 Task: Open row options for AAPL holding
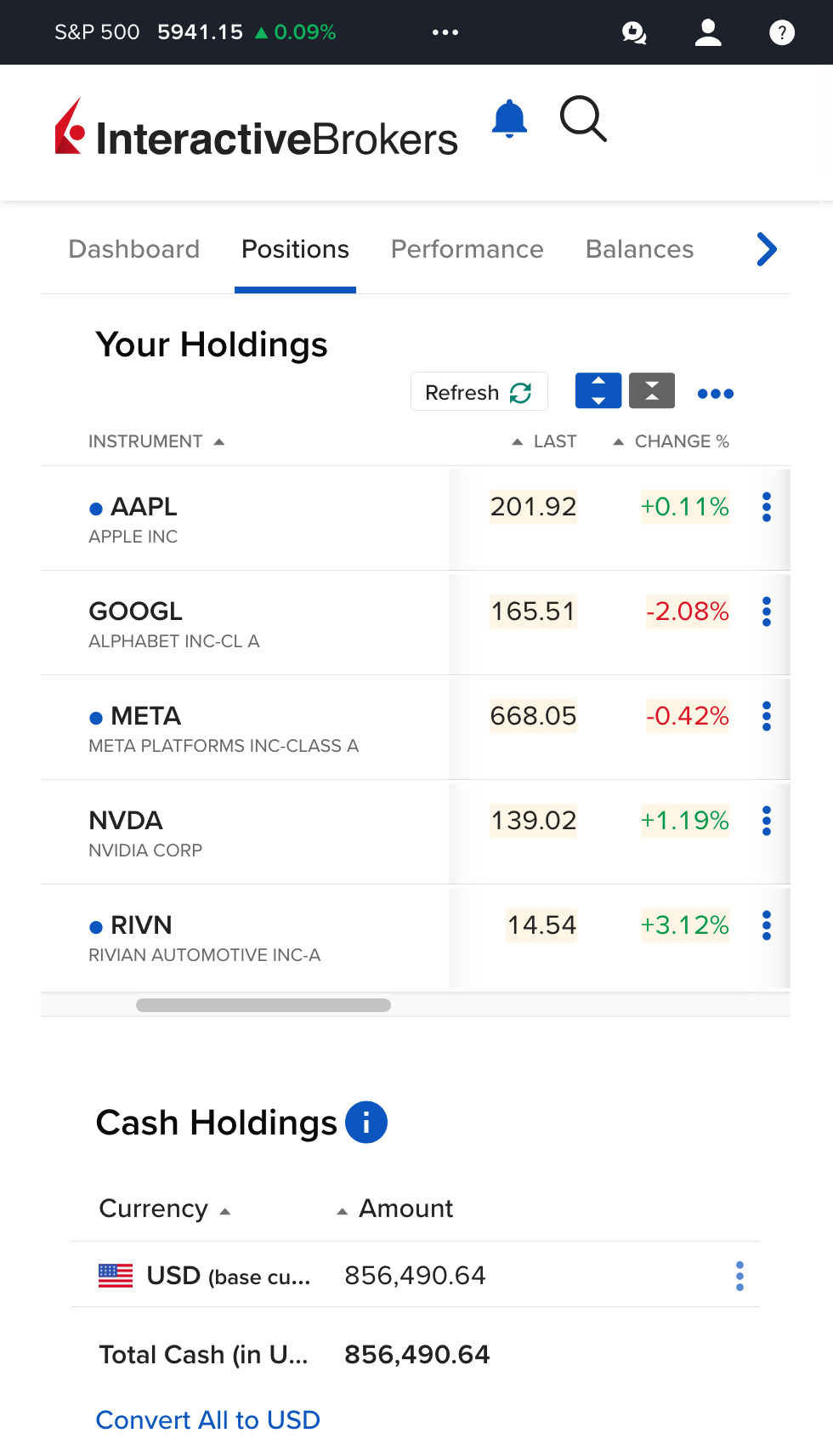[x=767, y=507]
